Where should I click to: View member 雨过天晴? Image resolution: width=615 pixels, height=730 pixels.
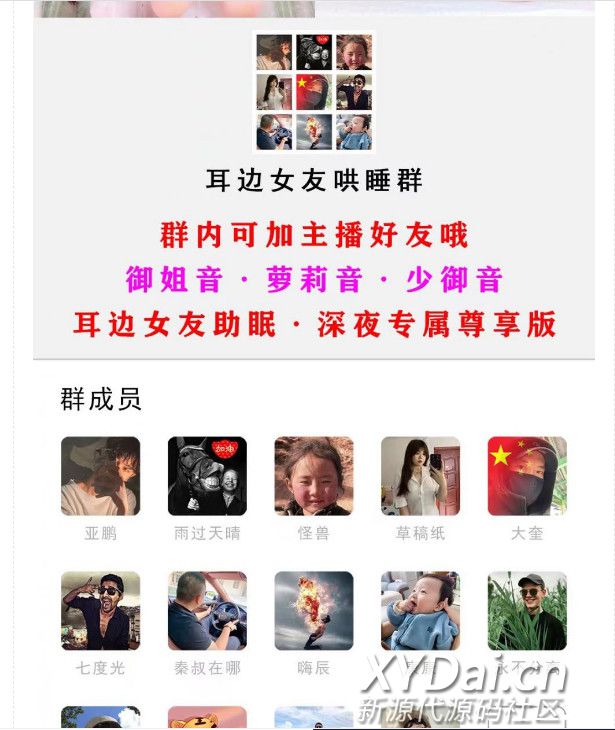pos(207,476)
